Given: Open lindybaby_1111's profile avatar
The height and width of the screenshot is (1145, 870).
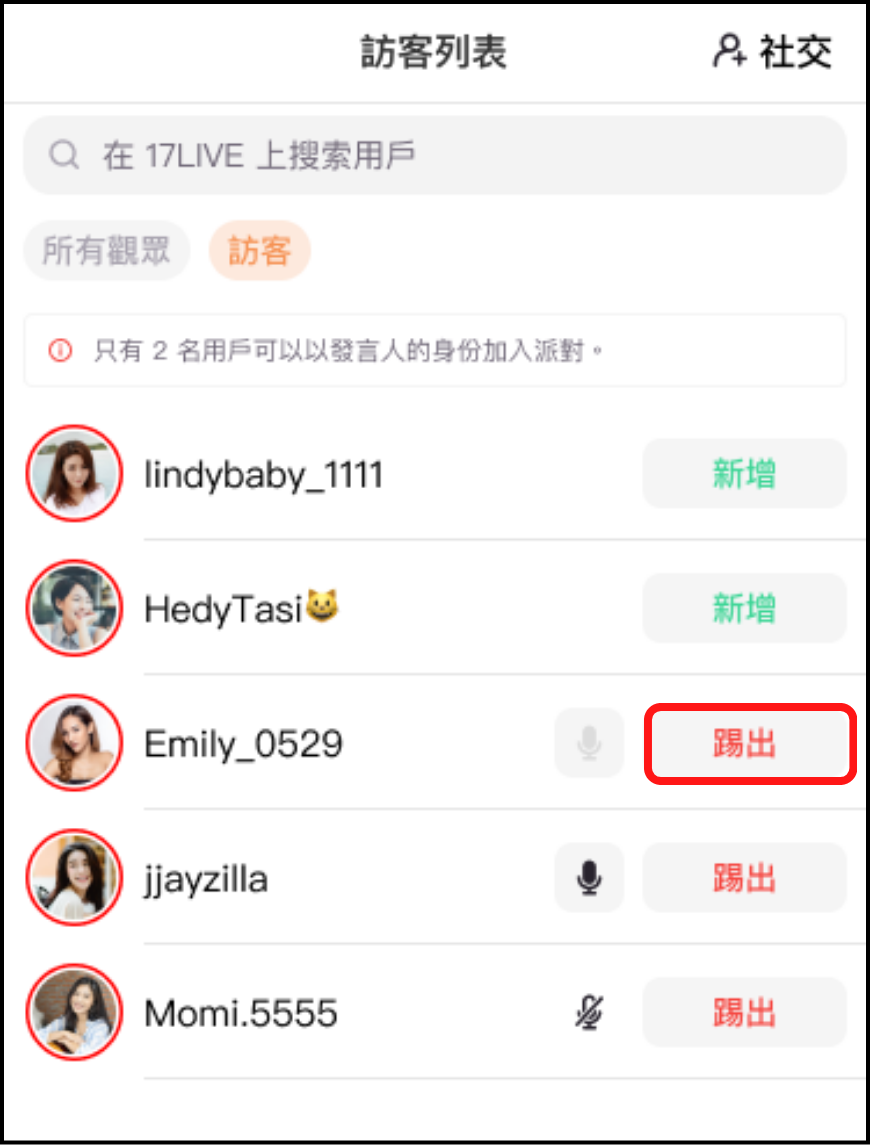Looking at the screenshot, I should click(74, 473).
